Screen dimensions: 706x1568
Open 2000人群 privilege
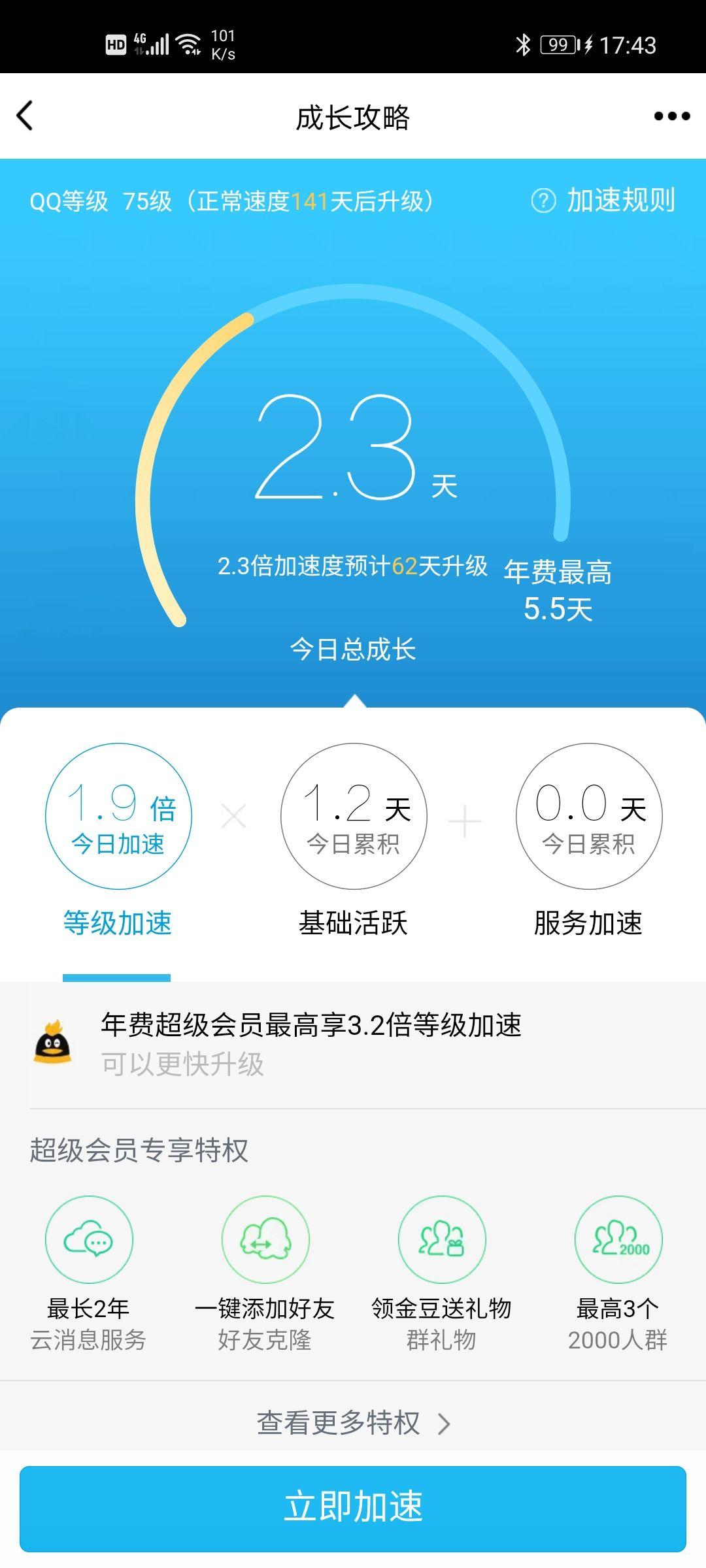point(618,1273)
